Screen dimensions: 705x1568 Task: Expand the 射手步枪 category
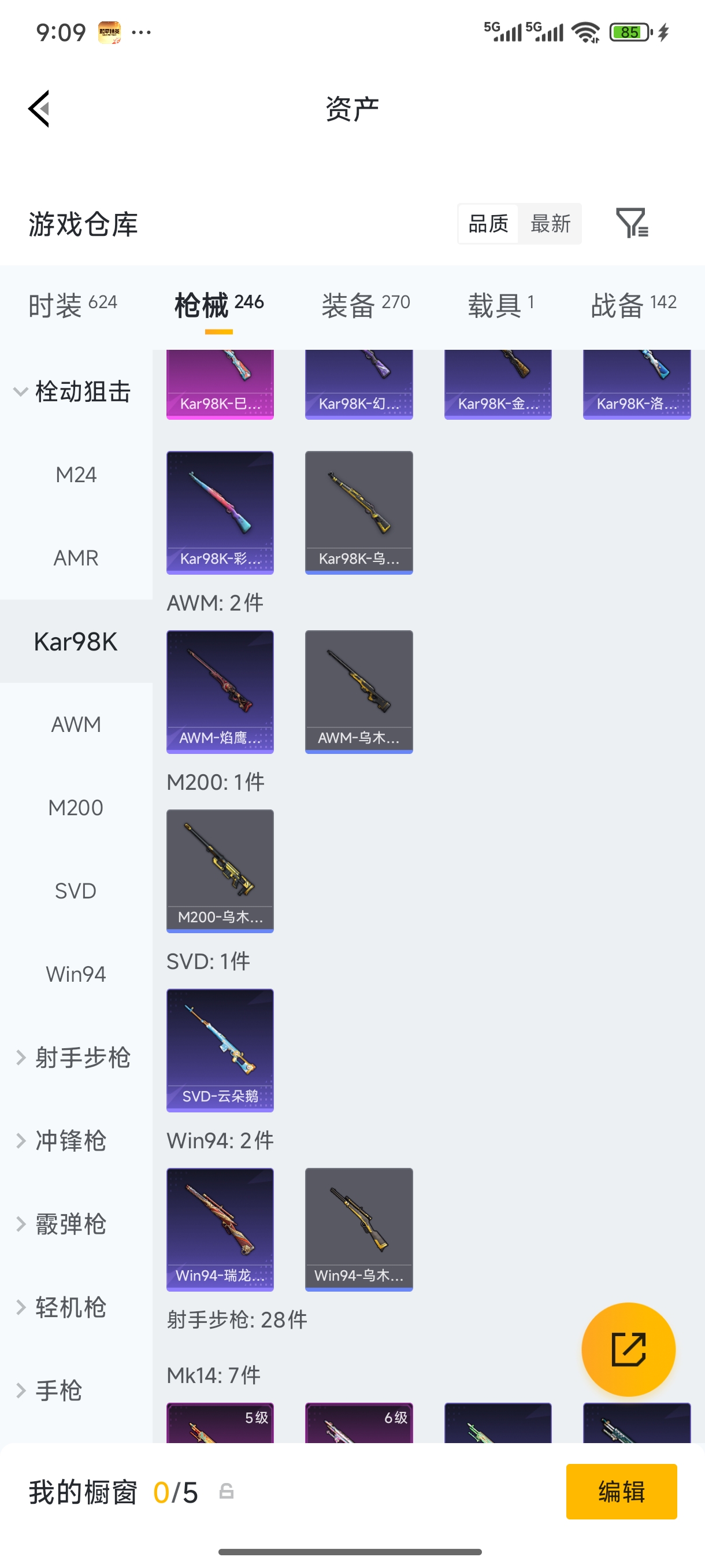pyautogui.click(x=76, y=1057)
